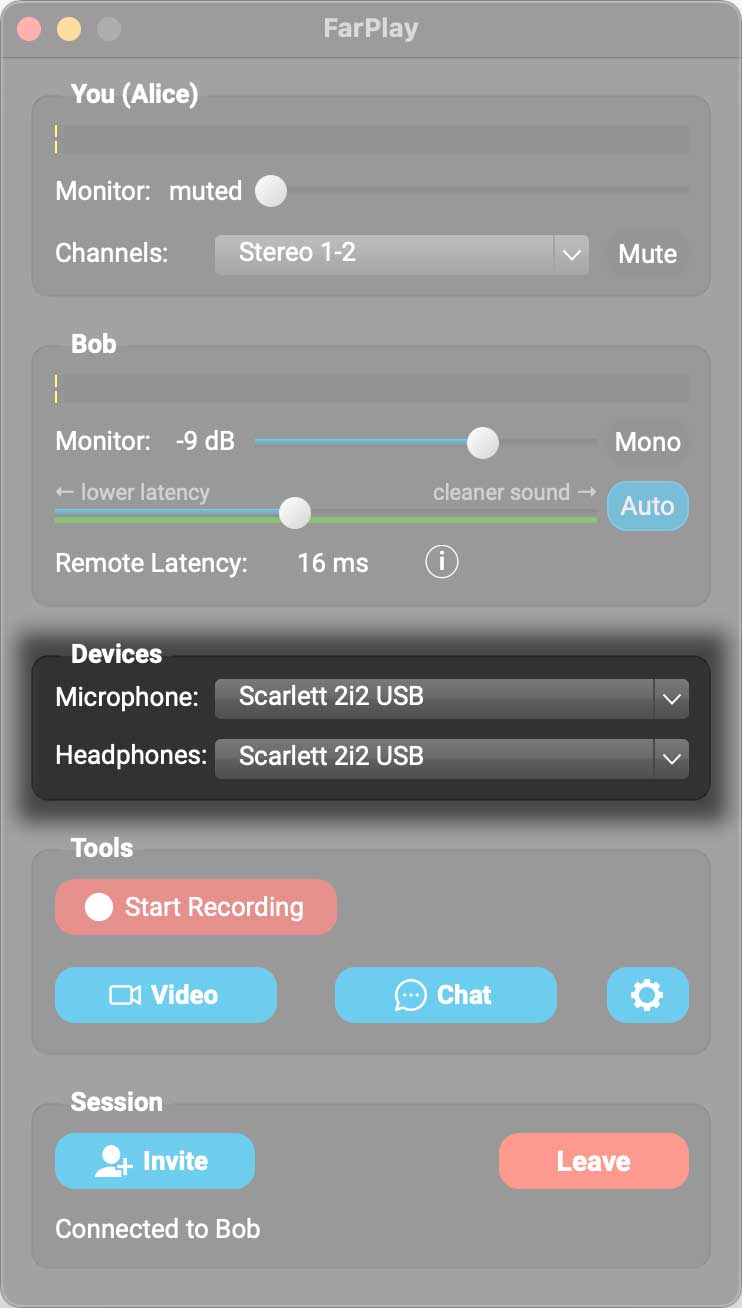
Task: Leave the session with Bob
Action: coord(593,1161)
